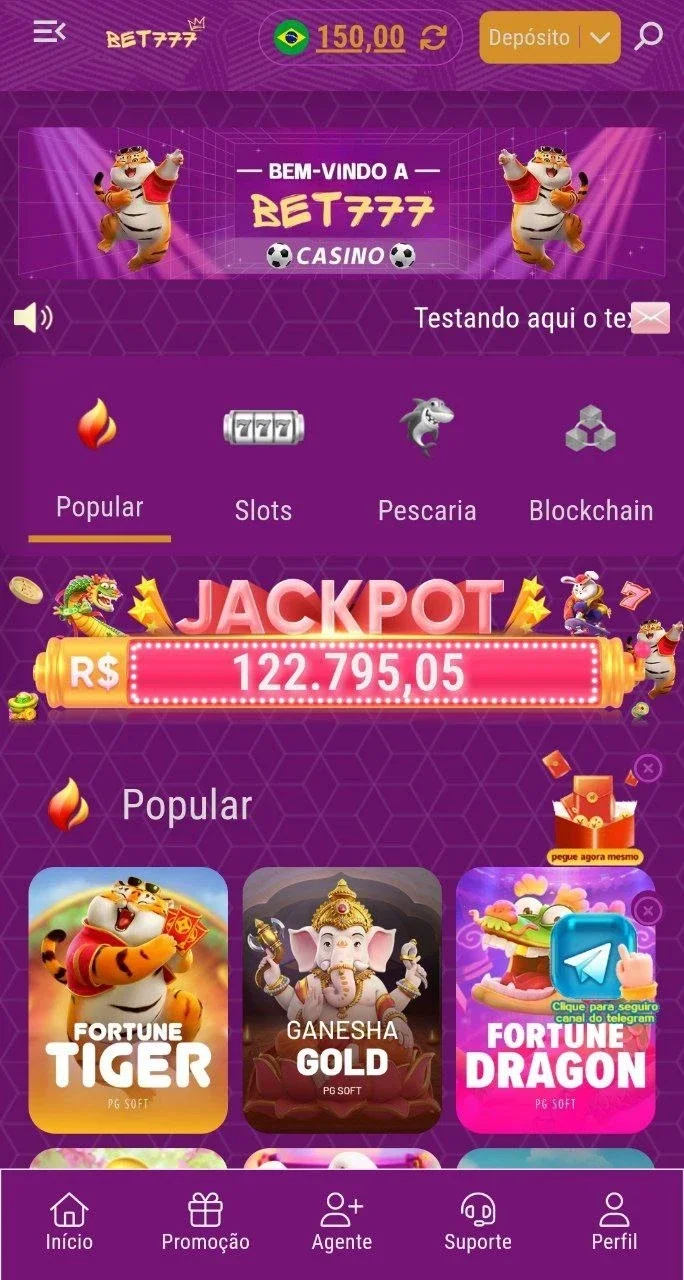Launch the Ganesha Gold game

342,1000
